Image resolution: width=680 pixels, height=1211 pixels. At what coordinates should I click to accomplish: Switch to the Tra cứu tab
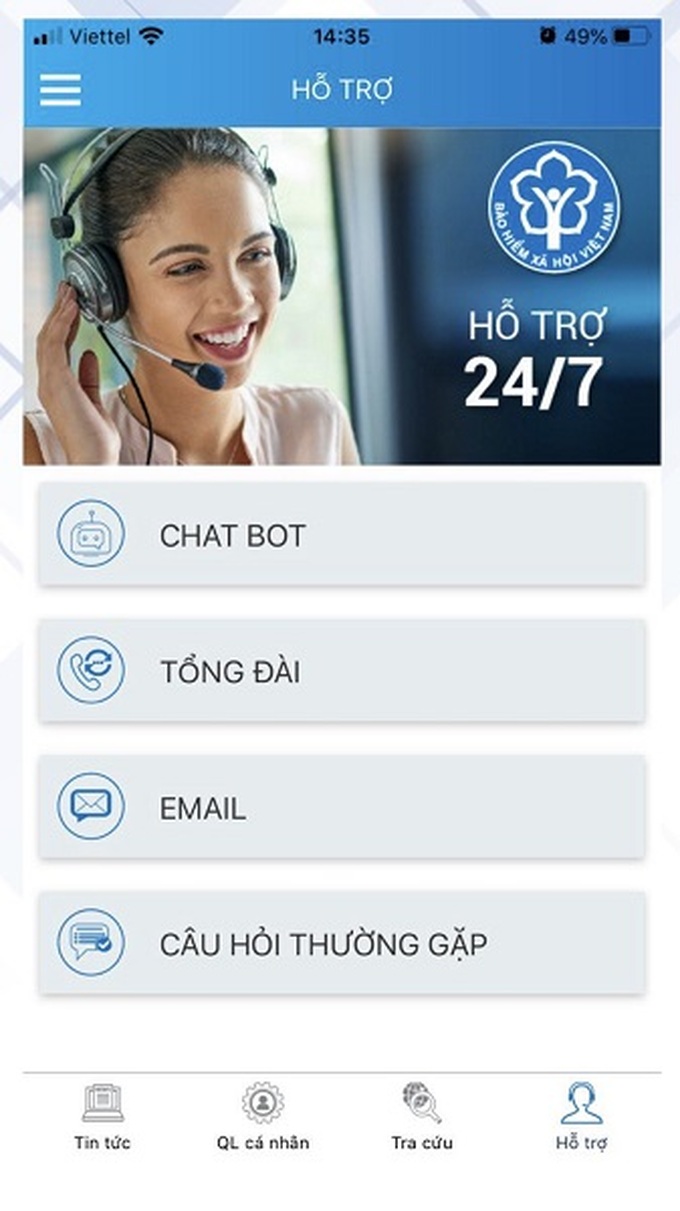[x=421, y=1116]
